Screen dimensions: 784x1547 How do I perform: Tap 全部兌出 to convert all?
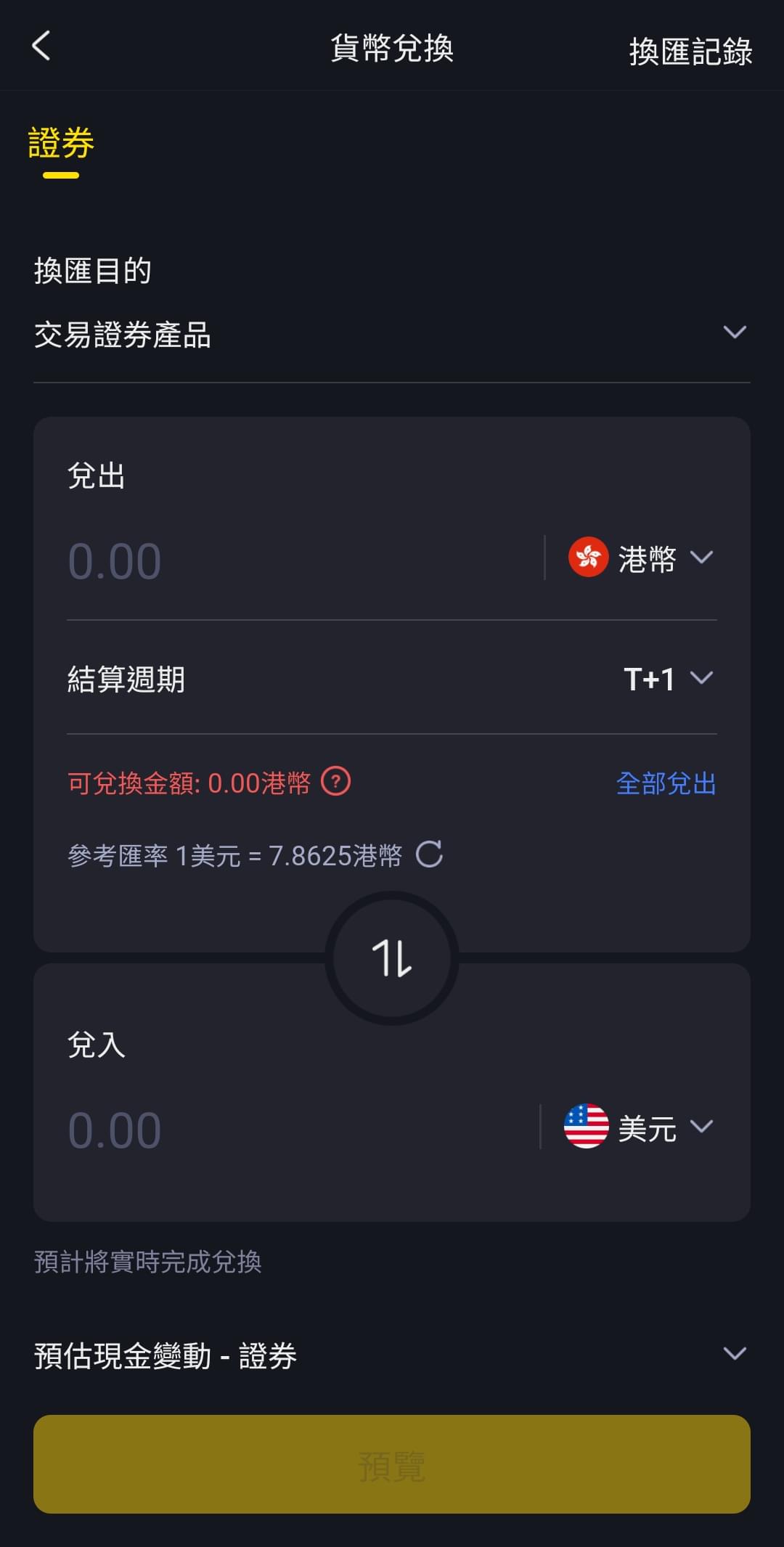coord(666,783)
